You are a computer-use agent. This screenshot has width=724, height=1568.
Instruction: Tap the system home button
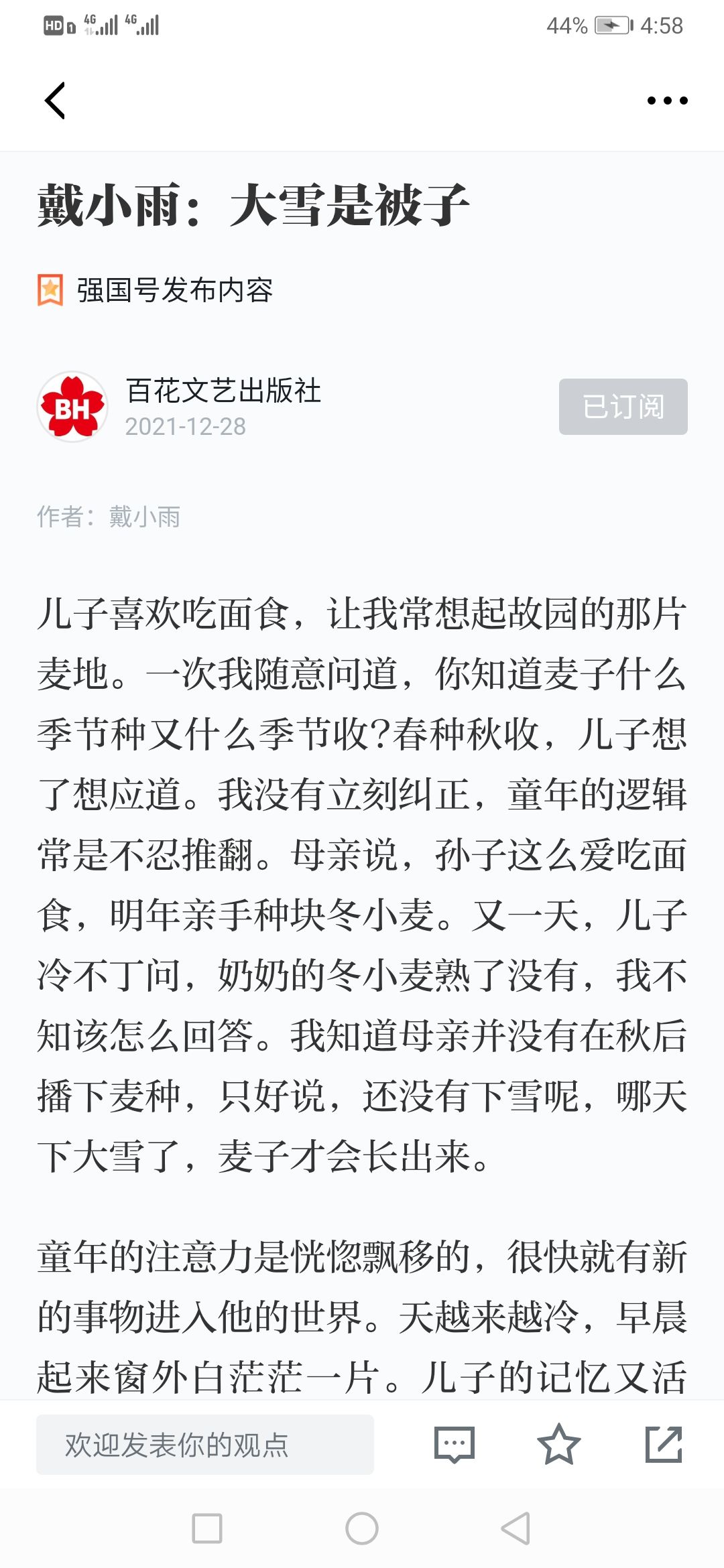362,1528
